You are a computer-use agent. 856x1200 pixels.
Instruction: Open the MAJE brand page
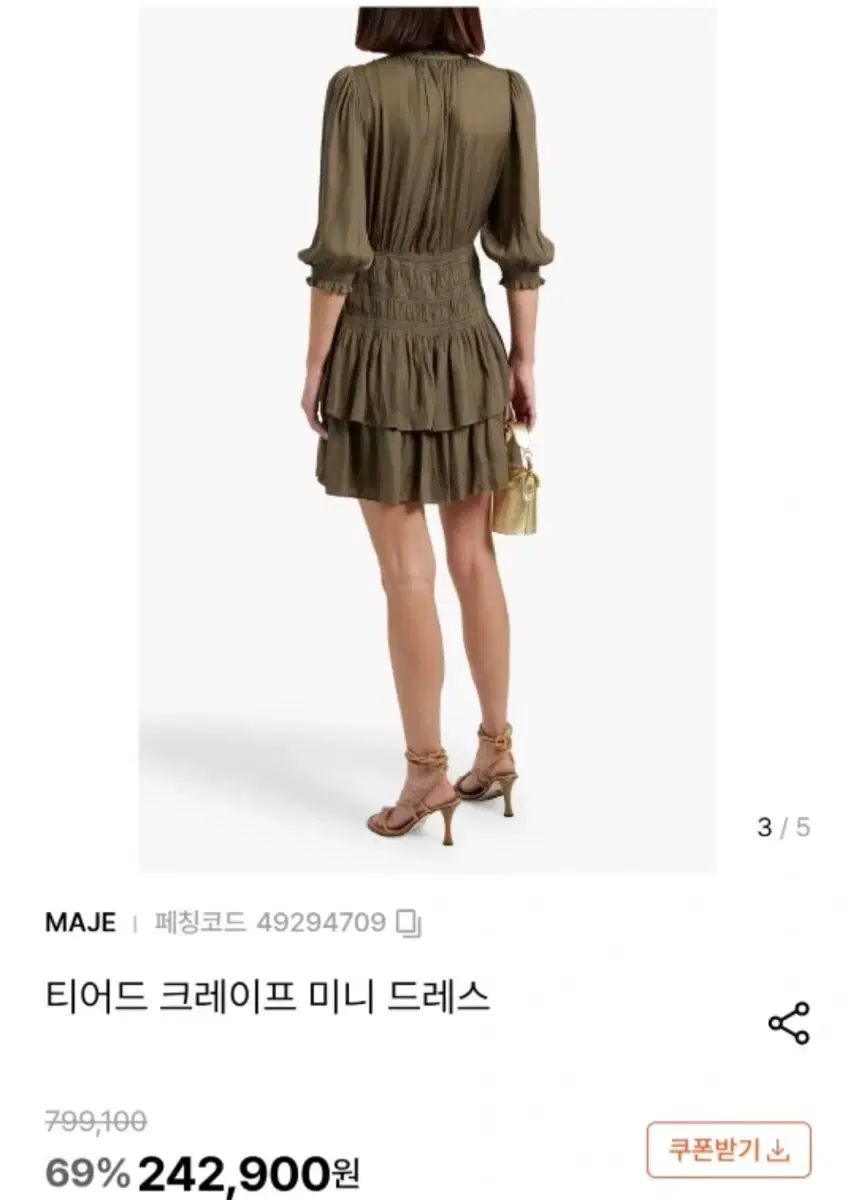pyautogui.click(x=80, y=922)
